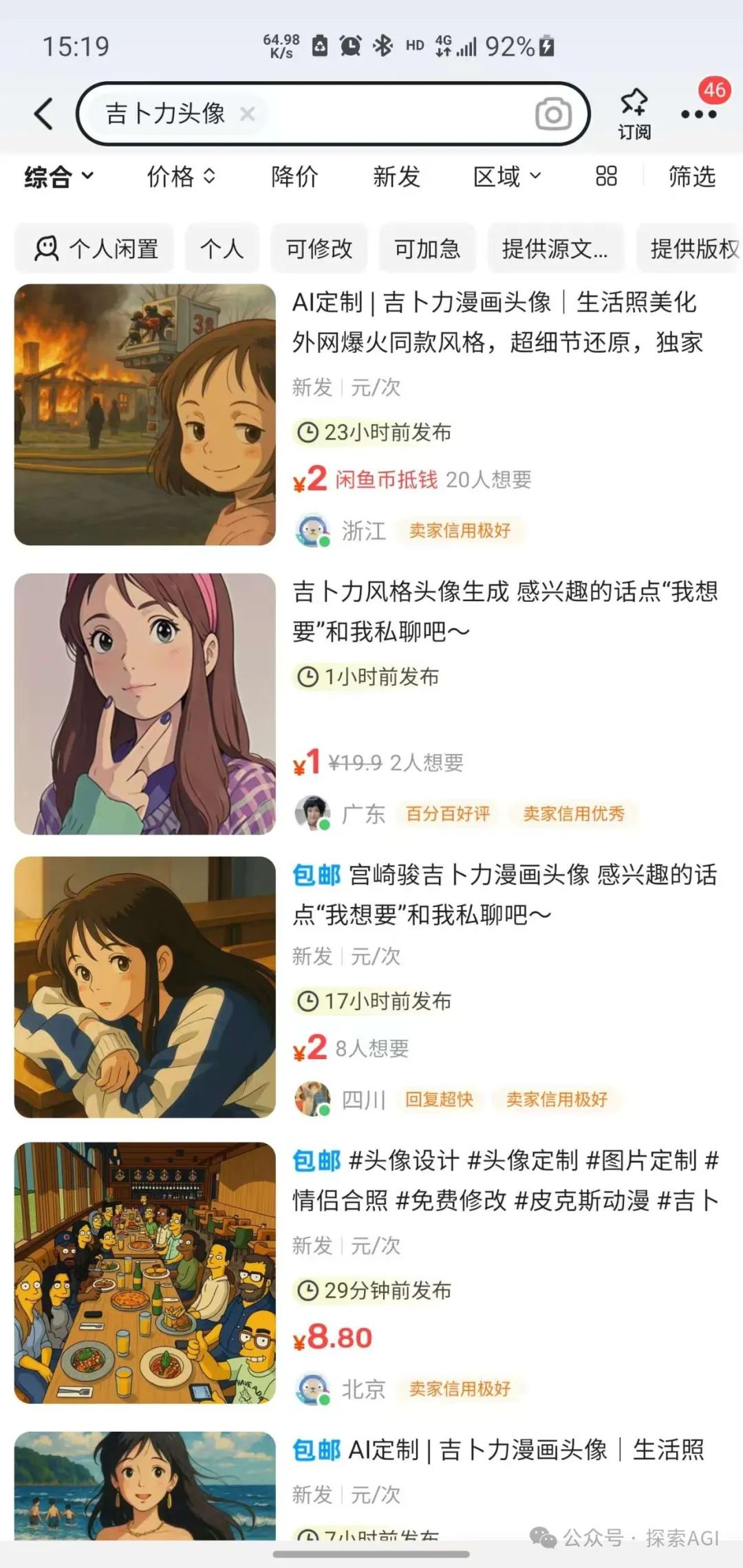The width and height of the screenshot is (743, 1568).
Task: Subscribe to this search via 订阅
Action: coord(634,113)
